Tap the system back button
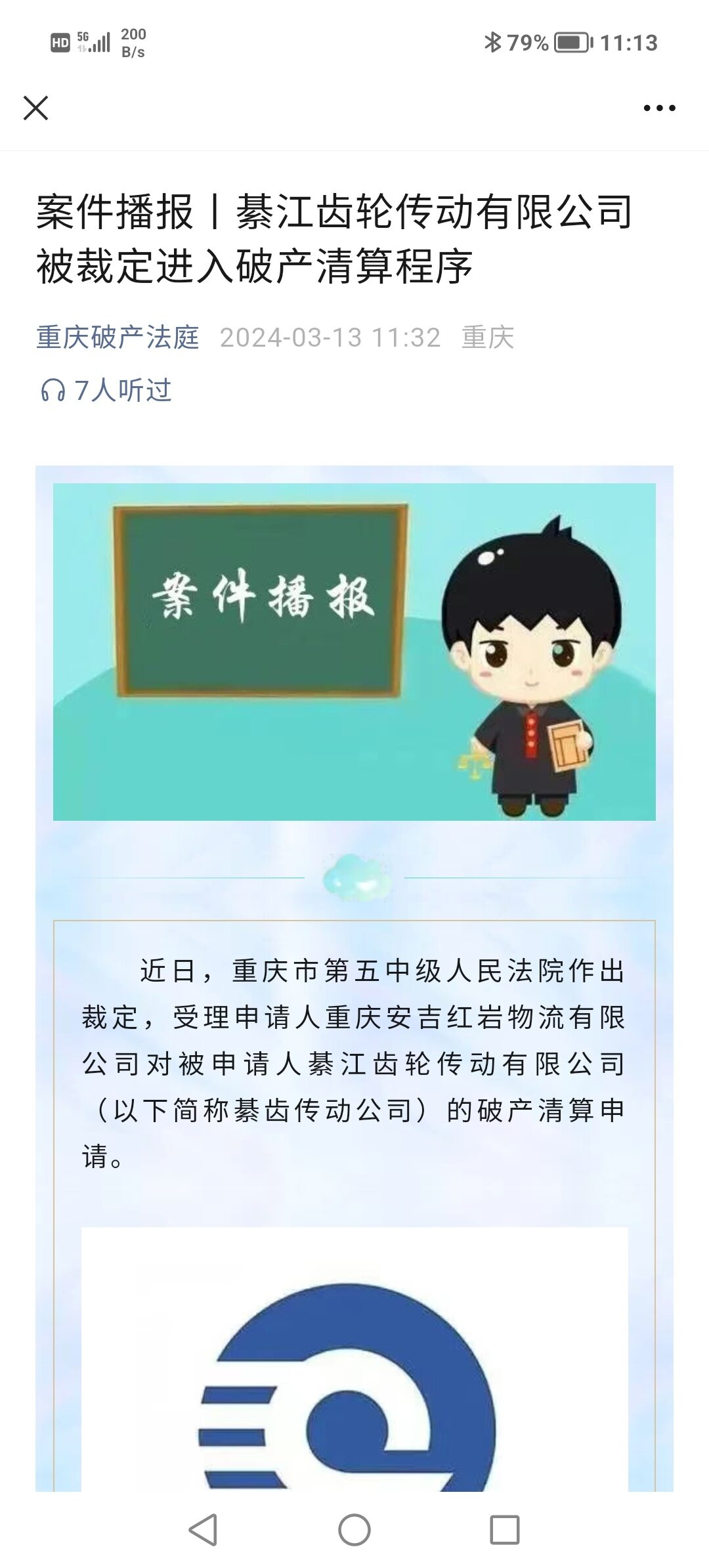709x1568 pixels. [203, 1530]
